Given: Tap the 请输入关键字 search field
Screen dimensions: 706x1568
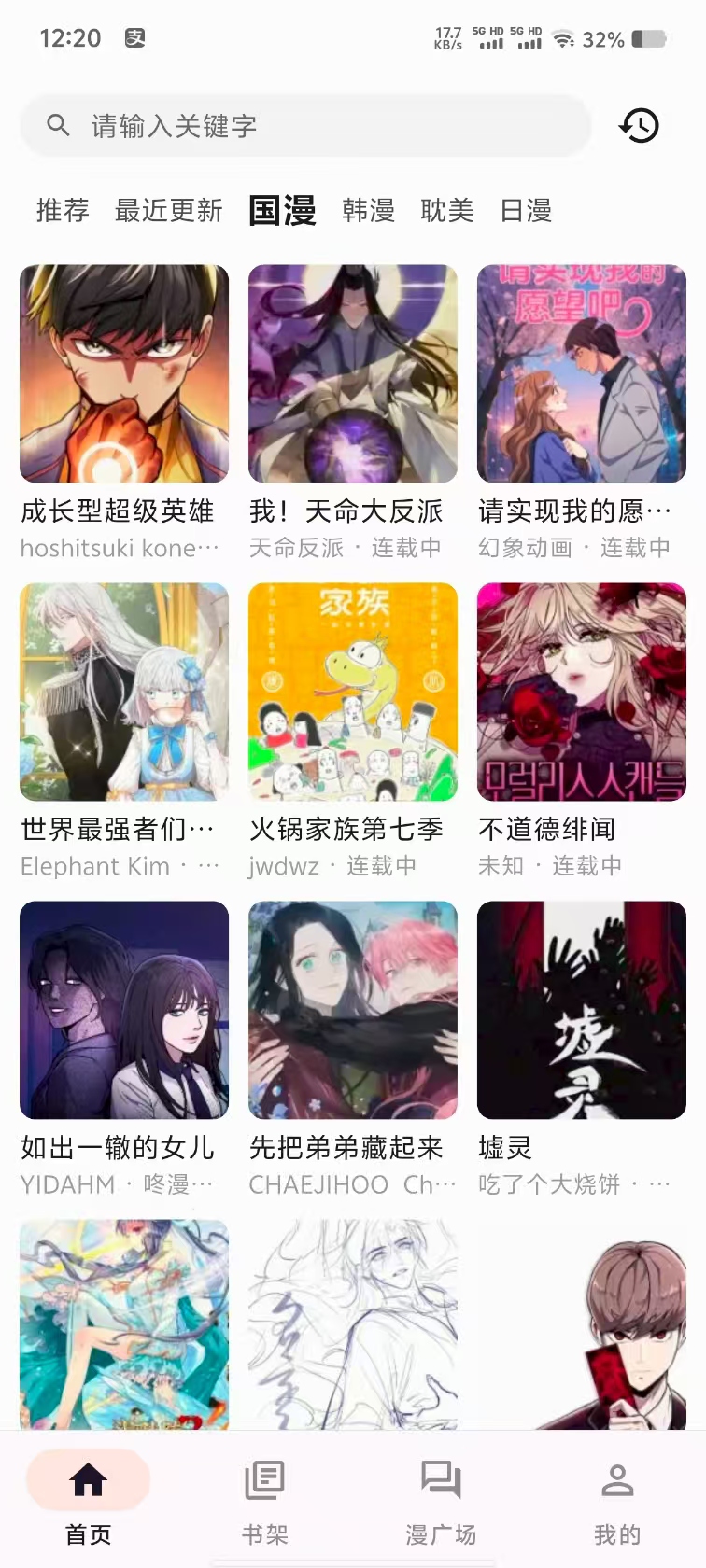Looking at the screenshot, I should [x=304, y=126].
